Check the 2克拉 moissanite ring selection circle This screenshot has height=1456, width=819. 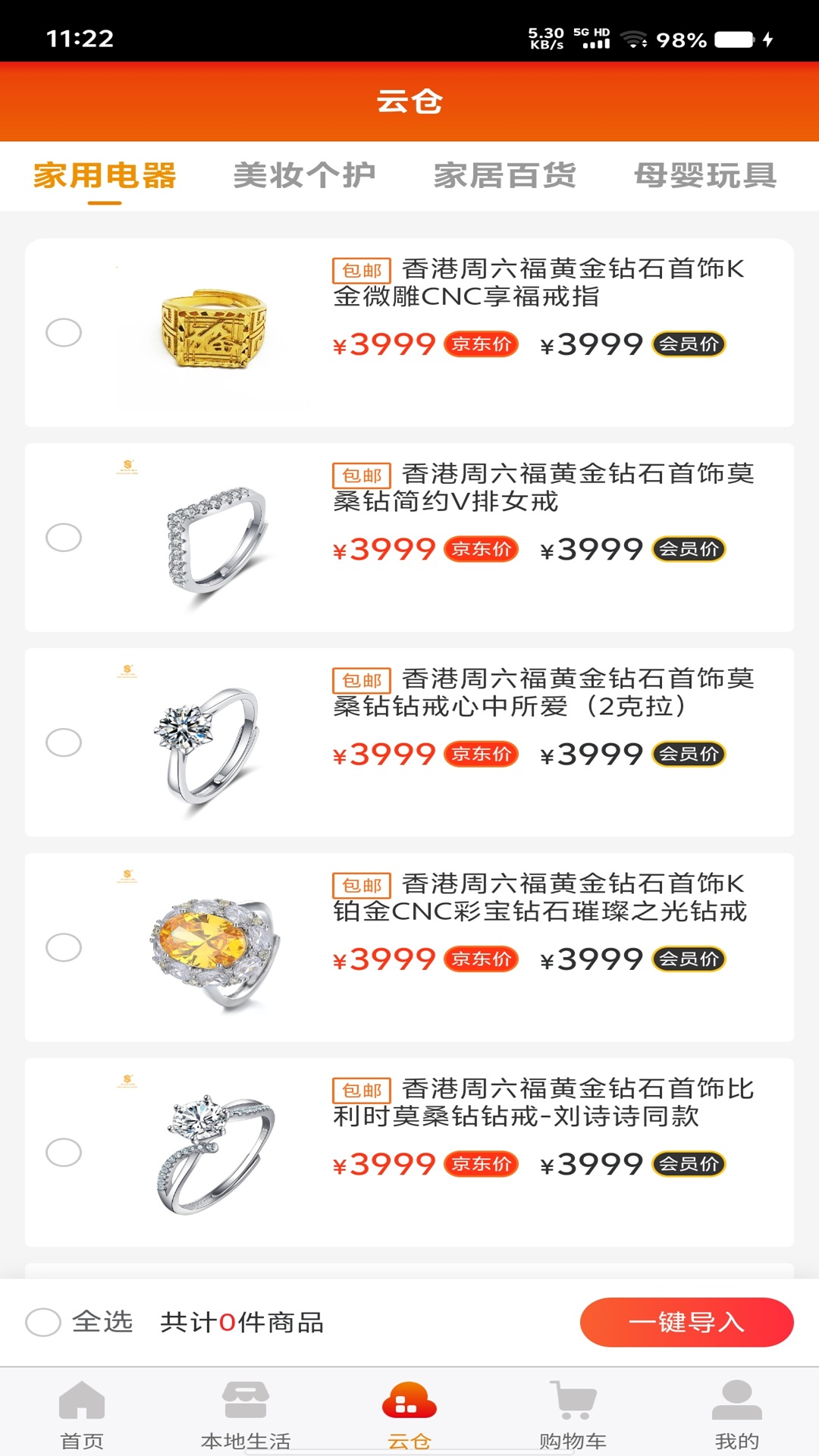coord(64,742)
